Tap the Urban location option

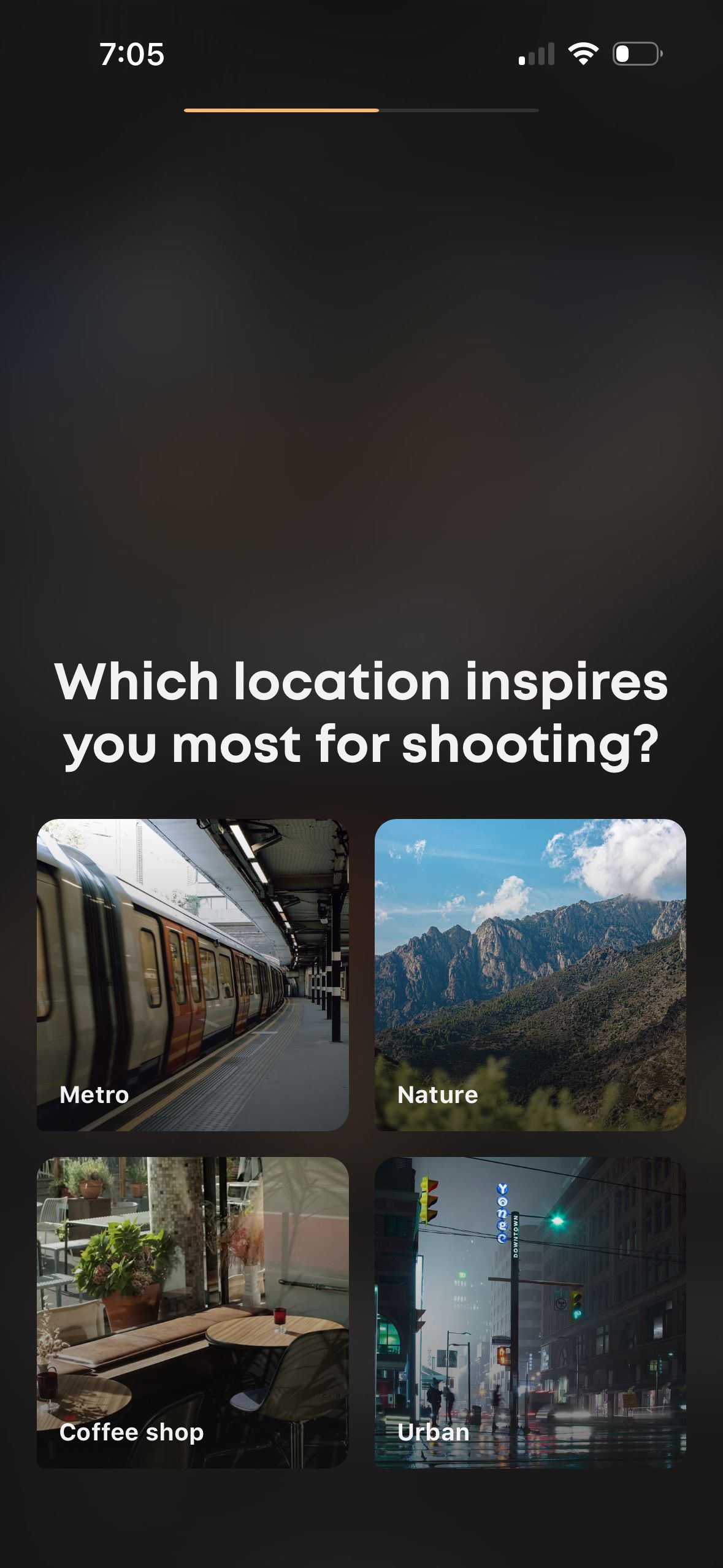click(x=530, y=1312)
